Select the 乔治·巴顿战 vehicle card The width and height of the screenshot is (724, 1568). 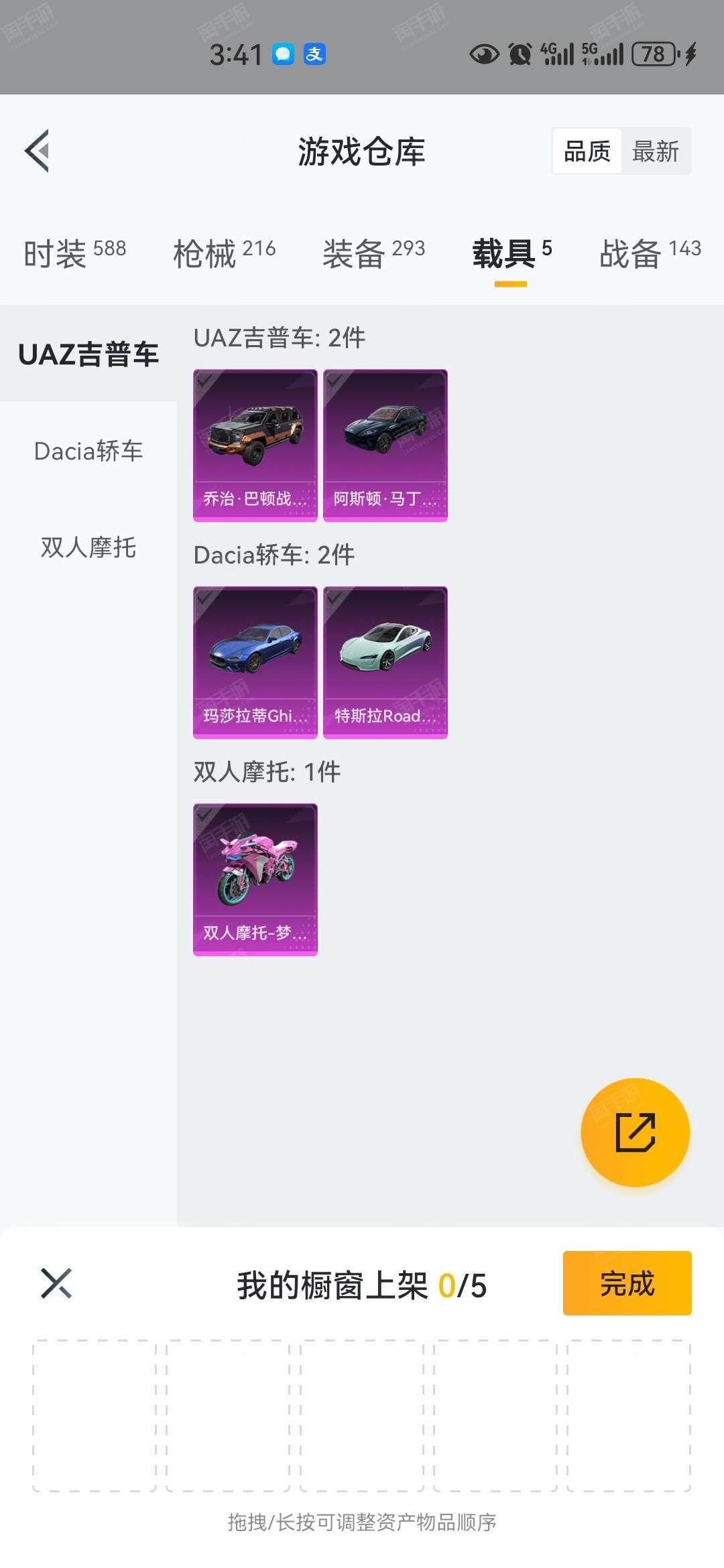255,446
